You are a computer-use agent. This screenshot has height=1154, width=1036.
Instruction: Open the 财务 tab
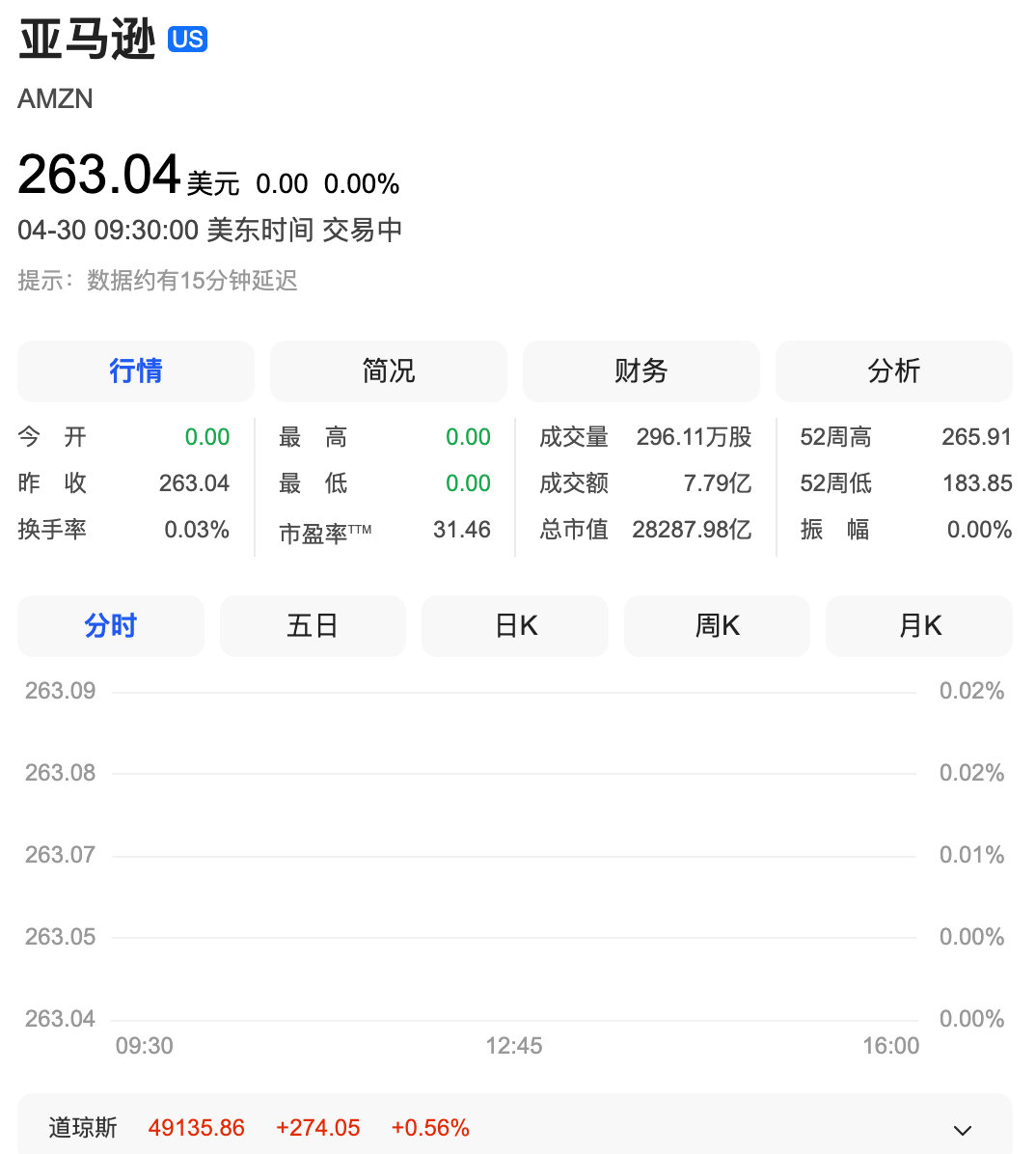(641, 371)
